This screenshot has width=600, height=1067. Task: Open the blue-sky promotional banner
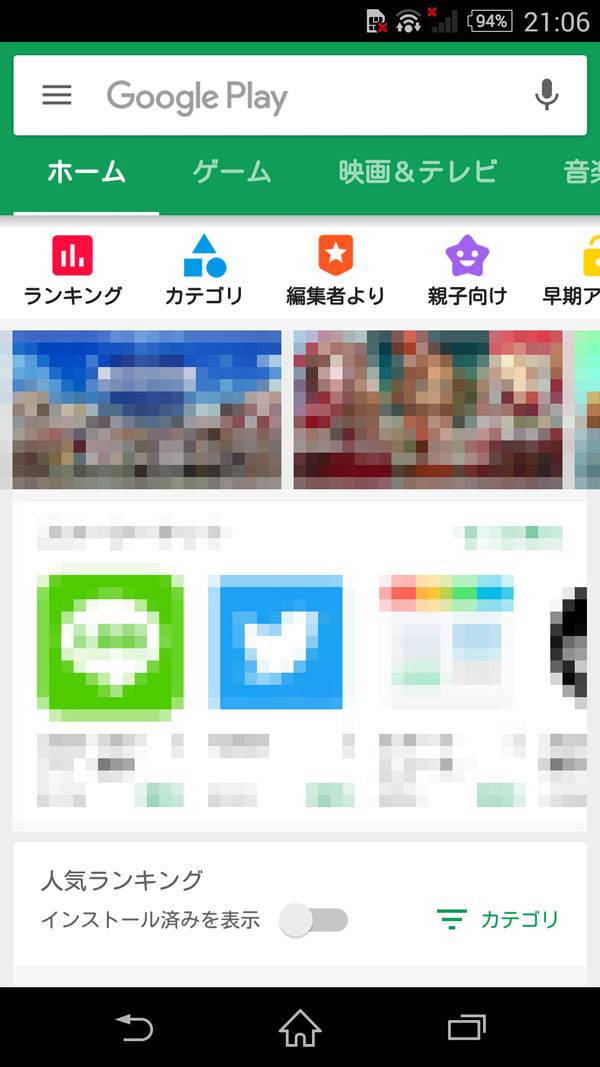coord(147,410)
